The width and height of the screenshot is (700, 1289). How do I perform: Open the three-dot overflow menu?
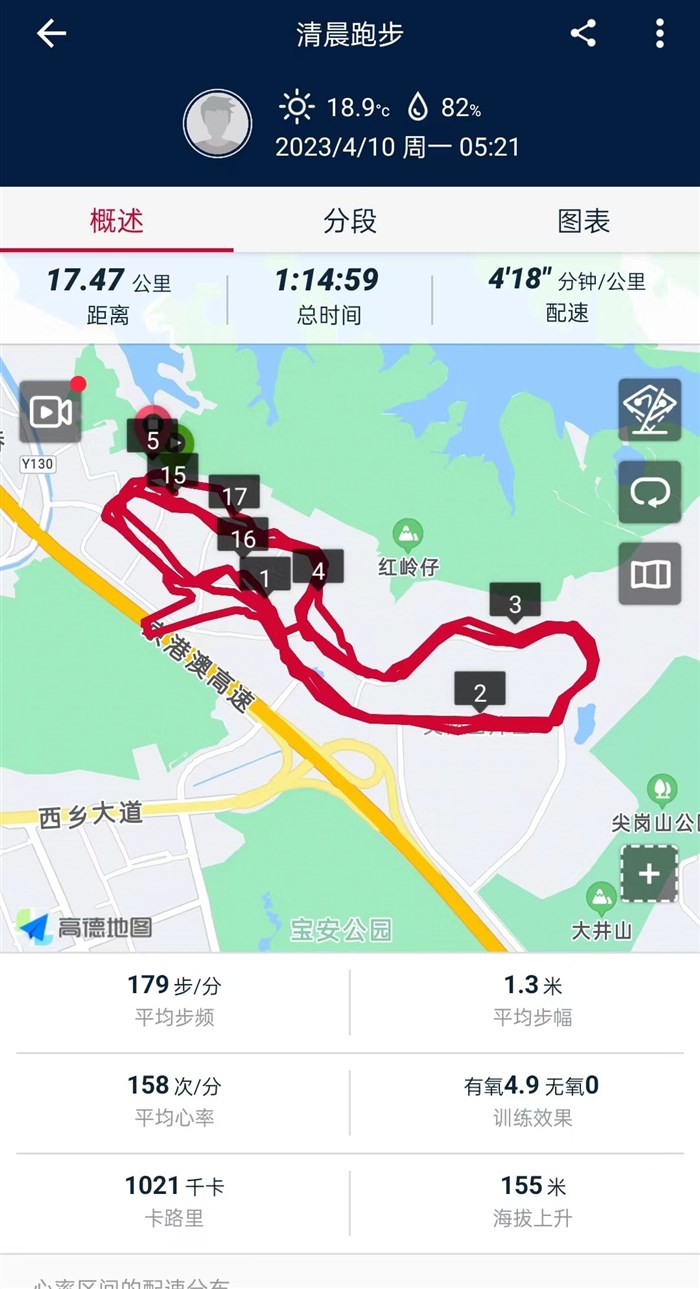click(x=659, y=34)
